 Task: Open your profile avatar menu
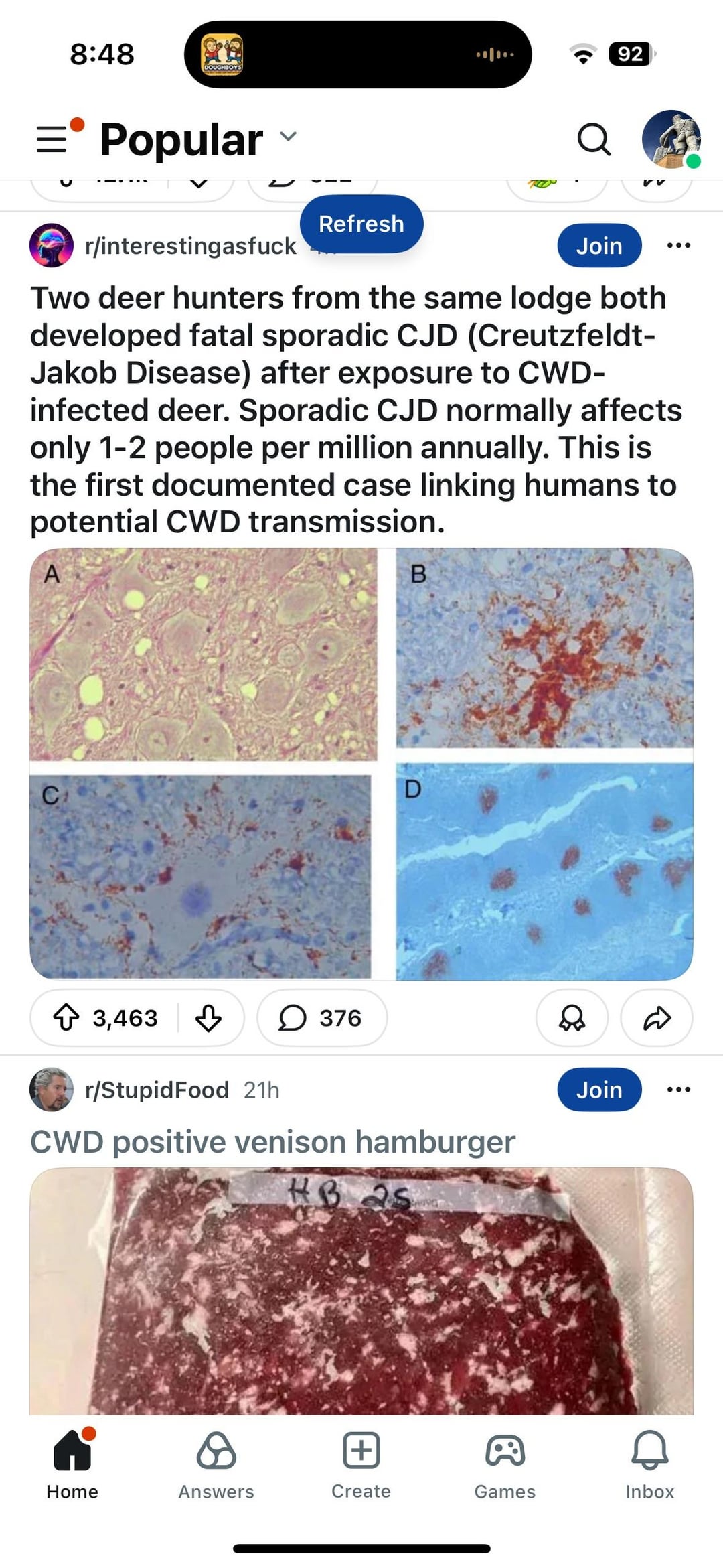671,139
